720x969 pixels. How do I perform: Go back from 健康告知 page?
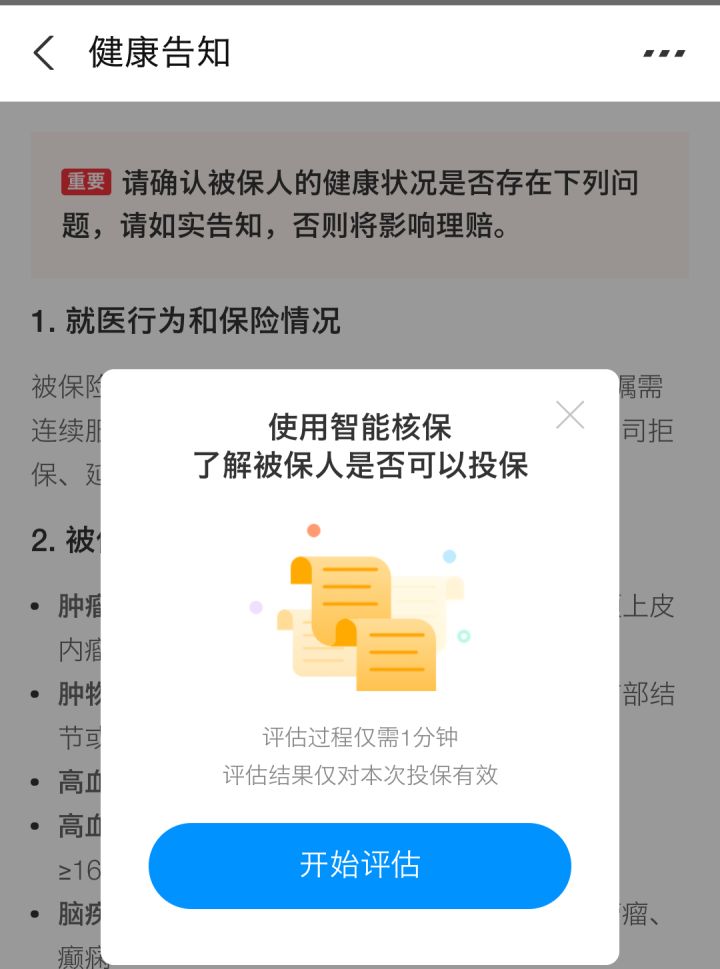click(44, 52)
